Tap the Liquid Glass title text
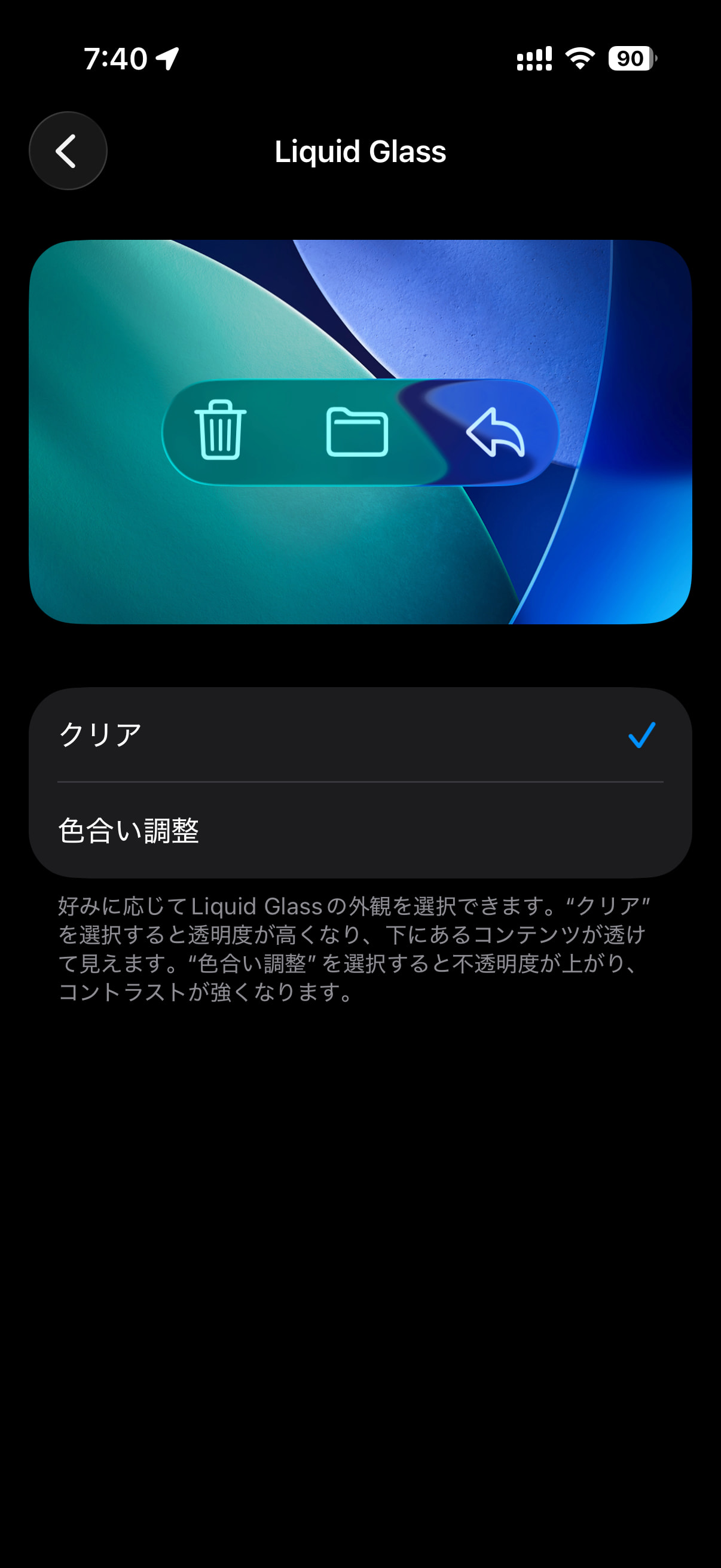Viewport: 721px width, 1568px height. (360, 152)
